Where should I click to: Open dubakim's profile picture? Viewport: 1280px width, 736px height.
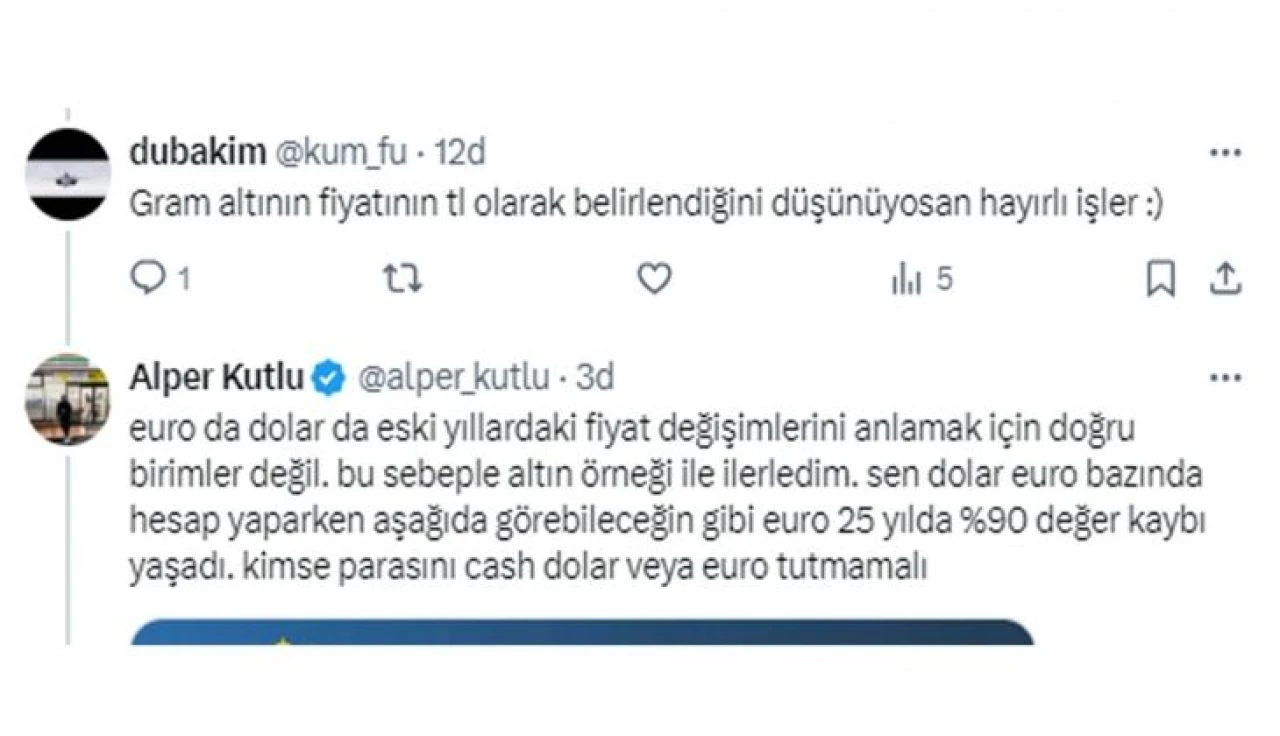(67, 174)
